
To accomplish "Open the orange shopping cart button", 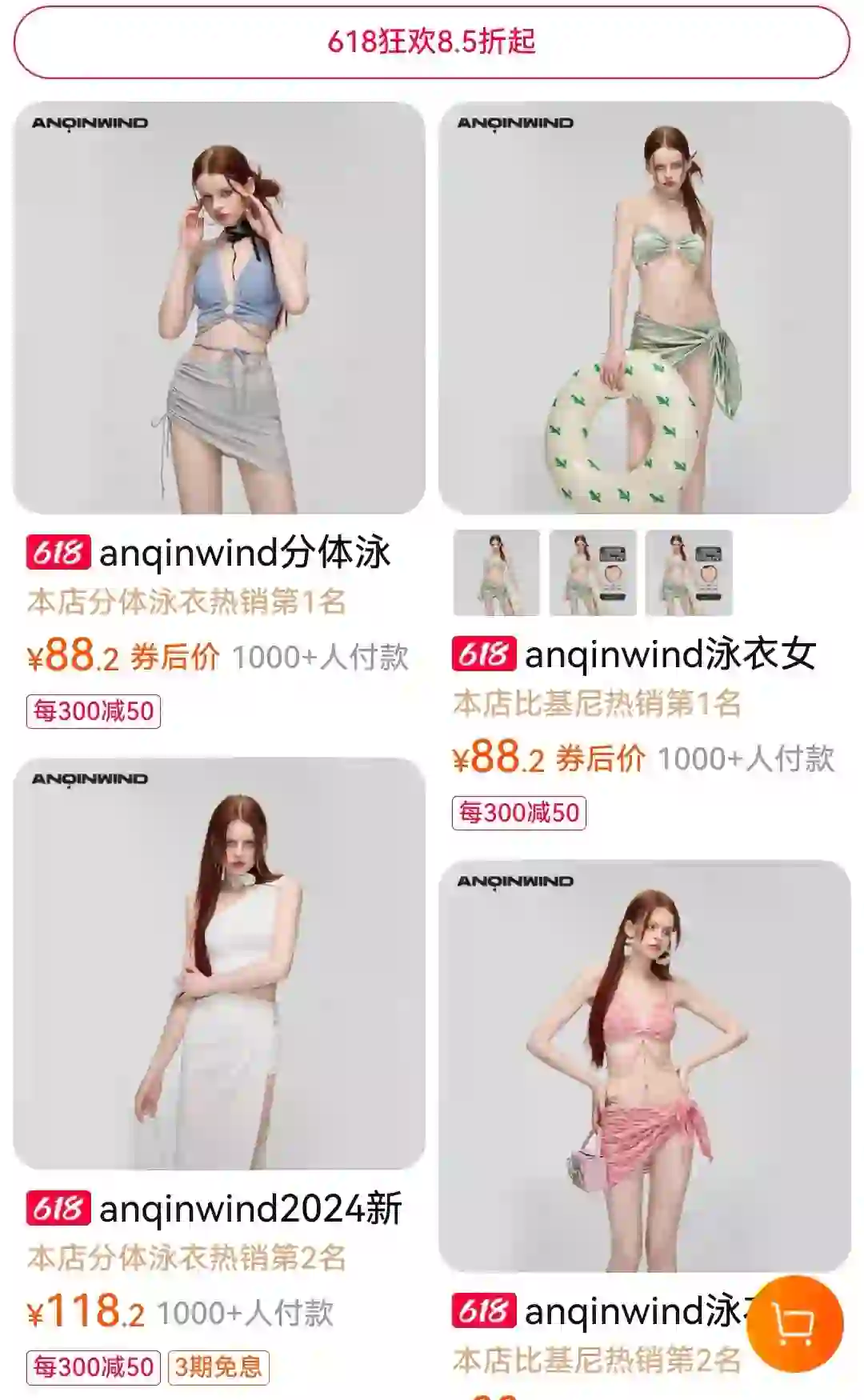I will pos(794,1324).
